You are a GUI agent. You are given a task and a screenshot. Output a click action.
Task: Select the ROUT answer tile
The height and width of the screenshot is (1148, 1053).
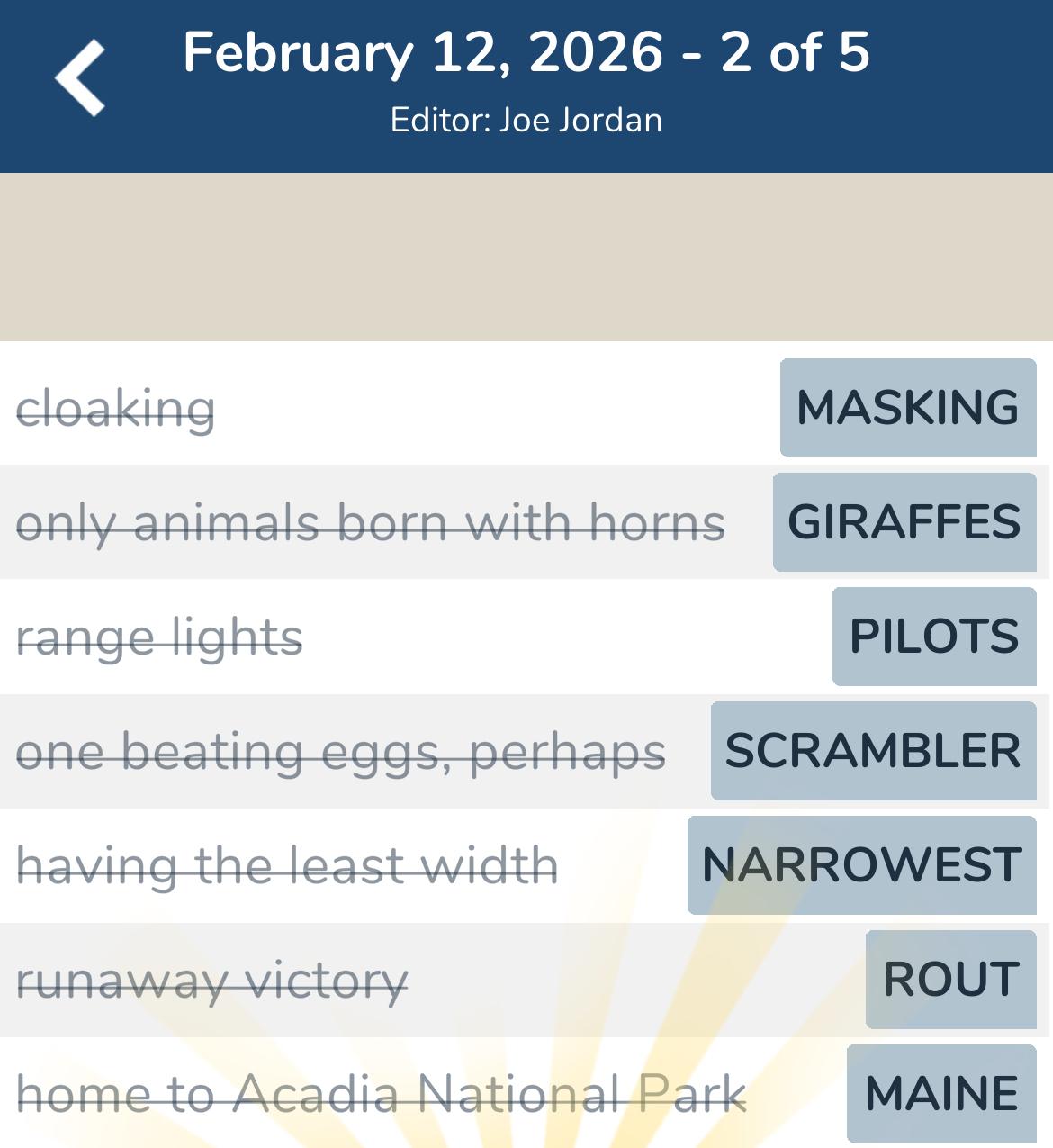pyautogui.click(x=949, y=980)
